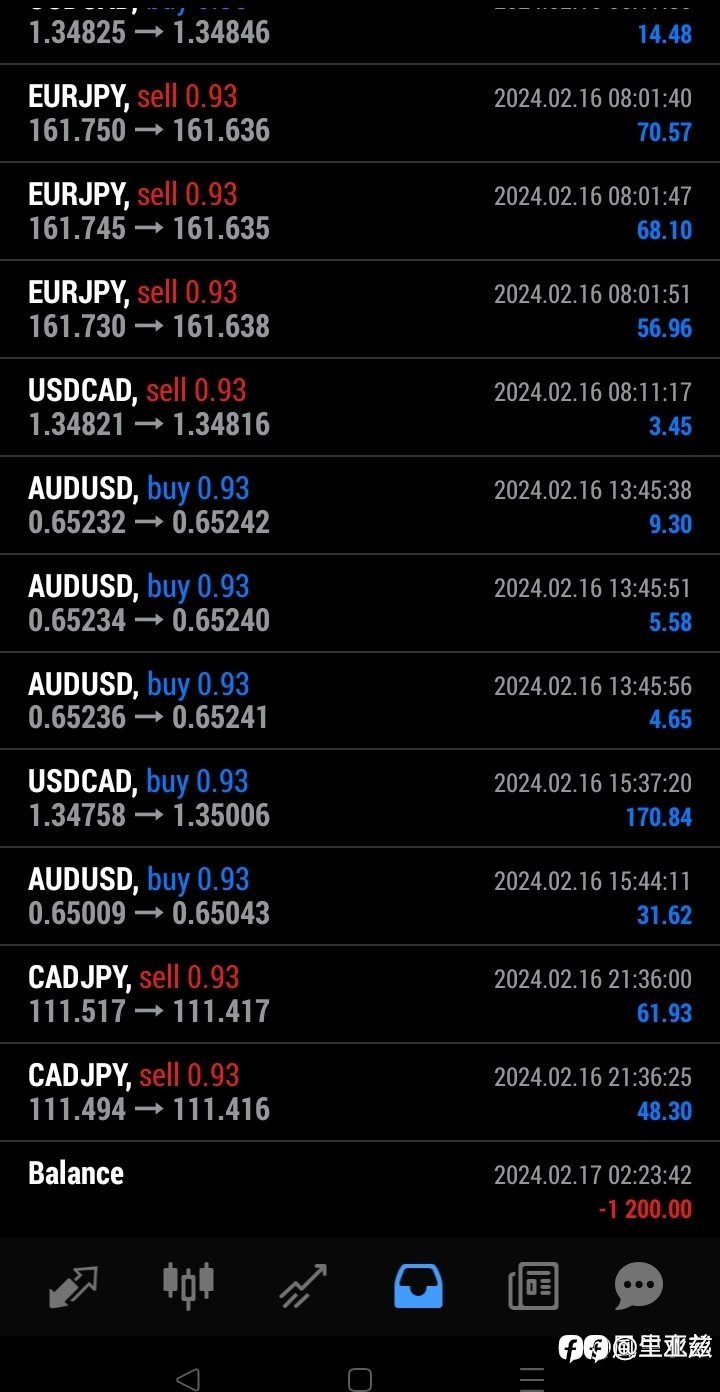The image size is (720, 1392).
Task: Tap the system back button
Action: click(187, 1379)
